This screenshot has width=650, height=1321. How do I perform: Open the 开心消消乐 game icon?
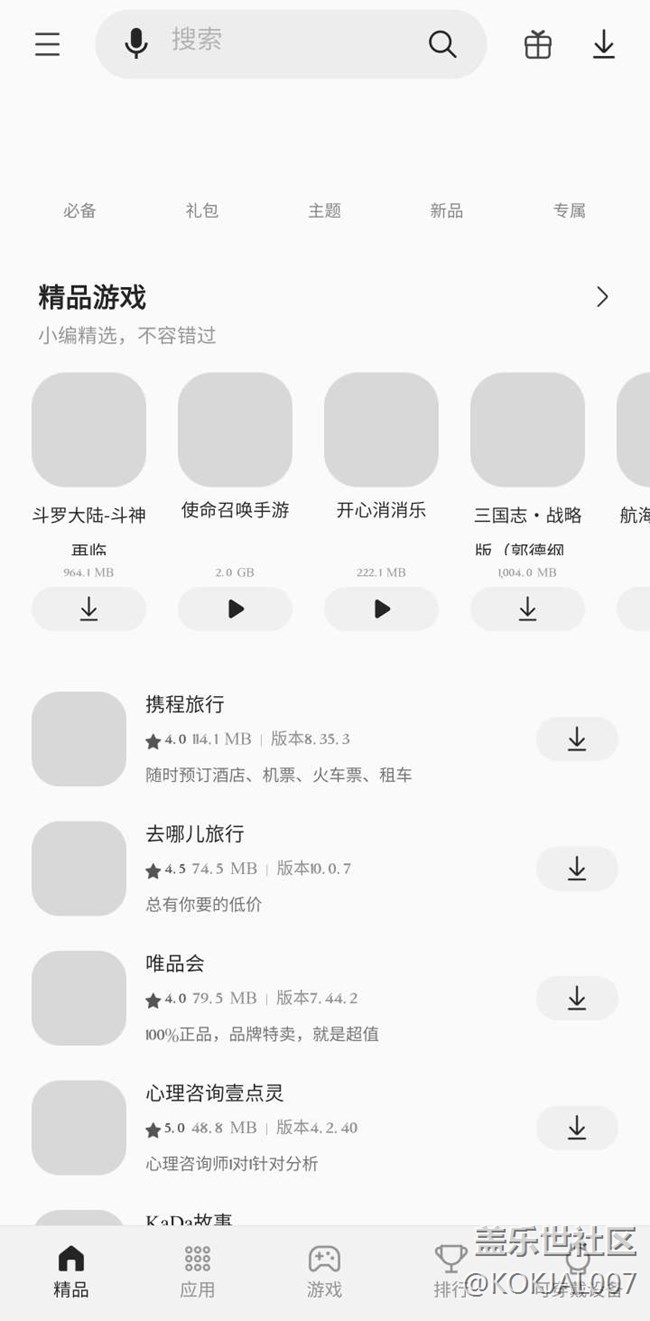click(x=381, y=430)
